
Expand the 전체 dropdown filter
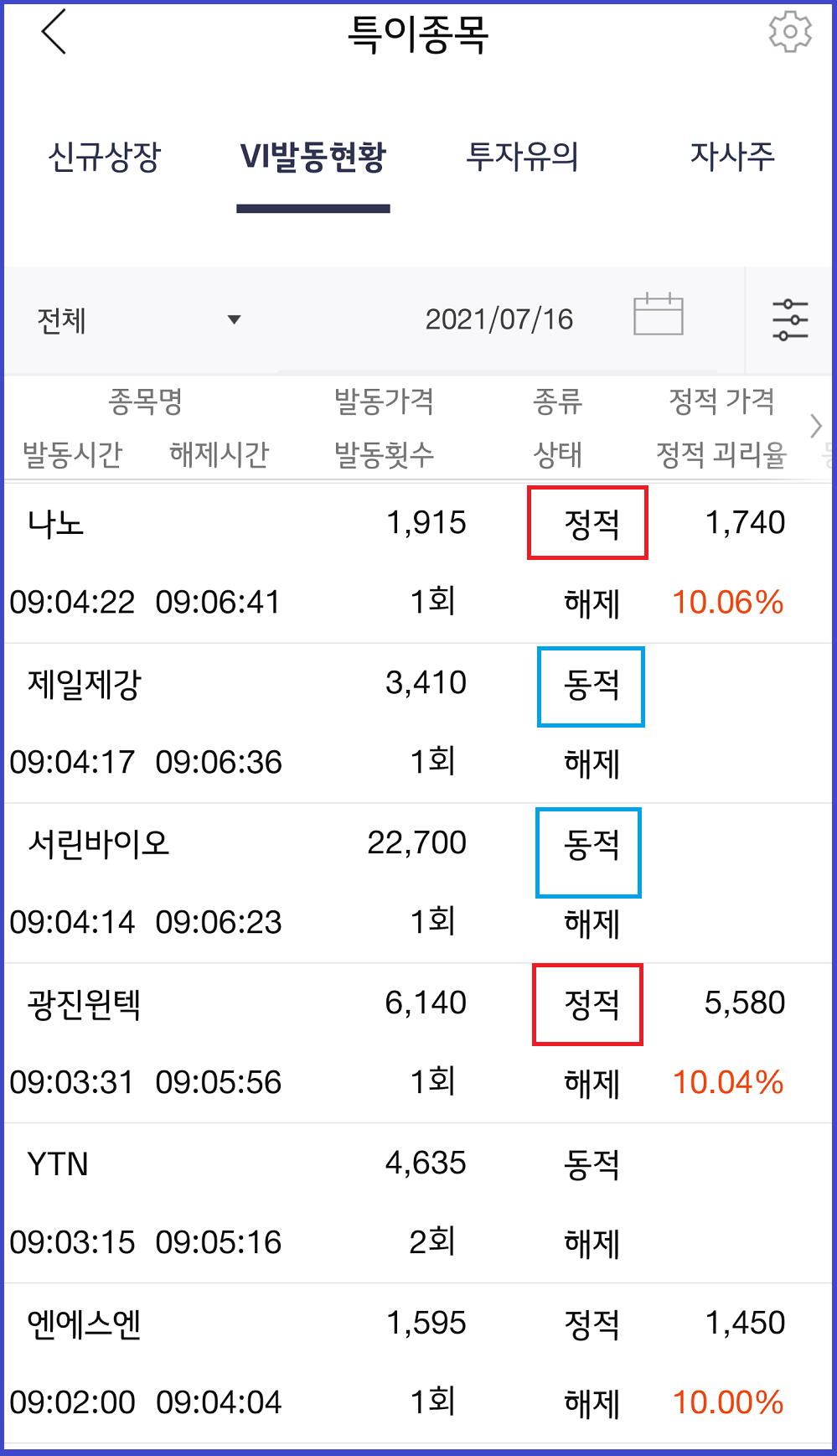[139, 320]
